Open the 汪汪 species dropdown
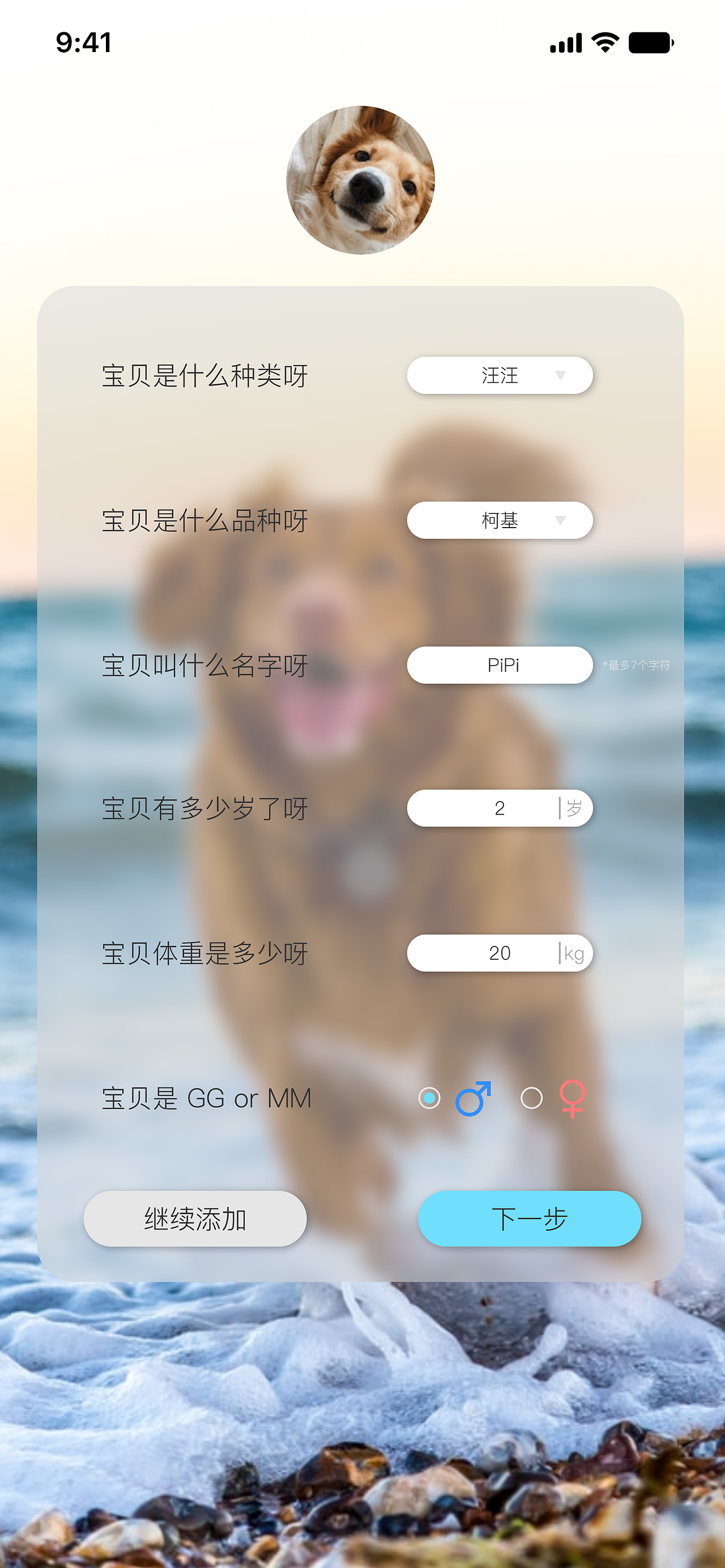The image size is (725, 1568). click(500, 375)
